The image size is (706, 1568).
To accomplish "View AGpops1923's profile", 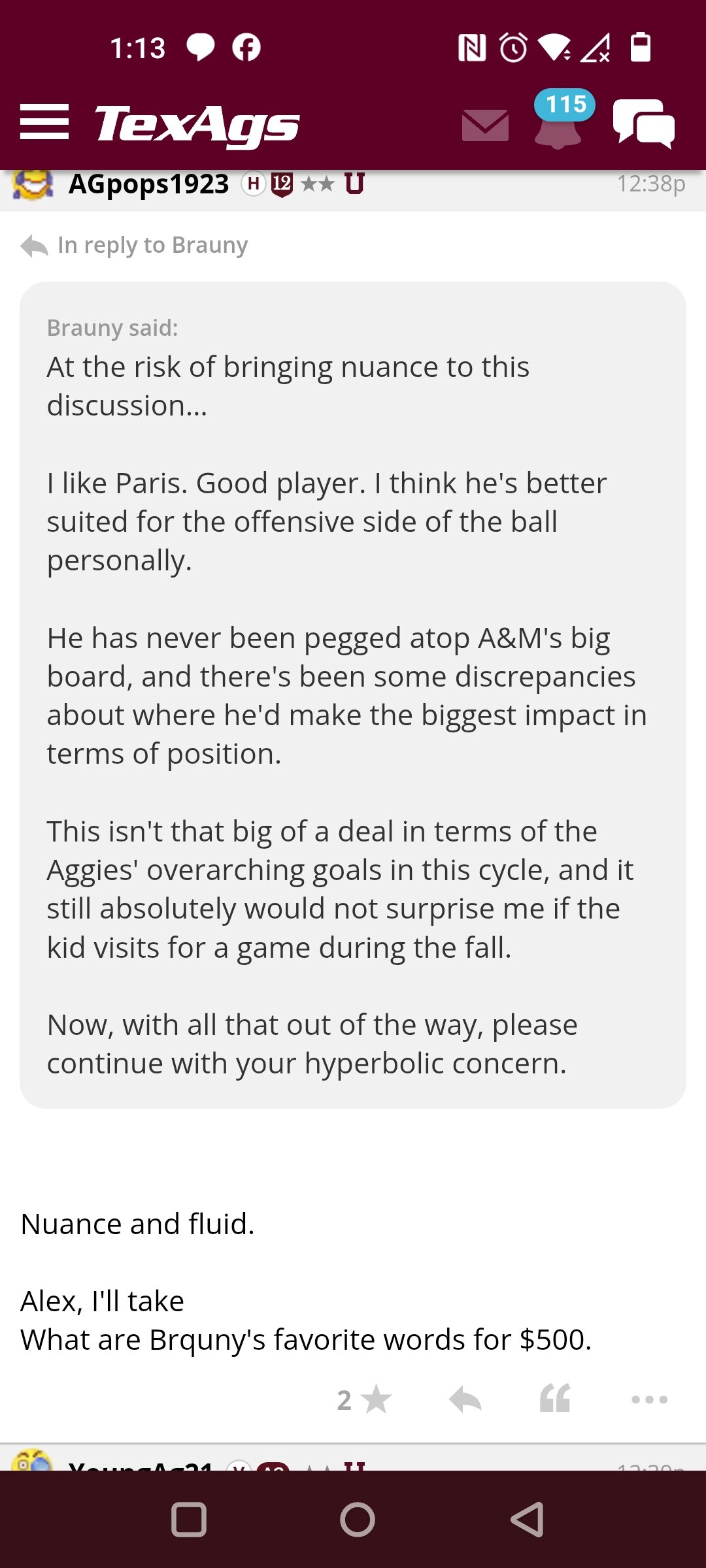I will [149, 184].
